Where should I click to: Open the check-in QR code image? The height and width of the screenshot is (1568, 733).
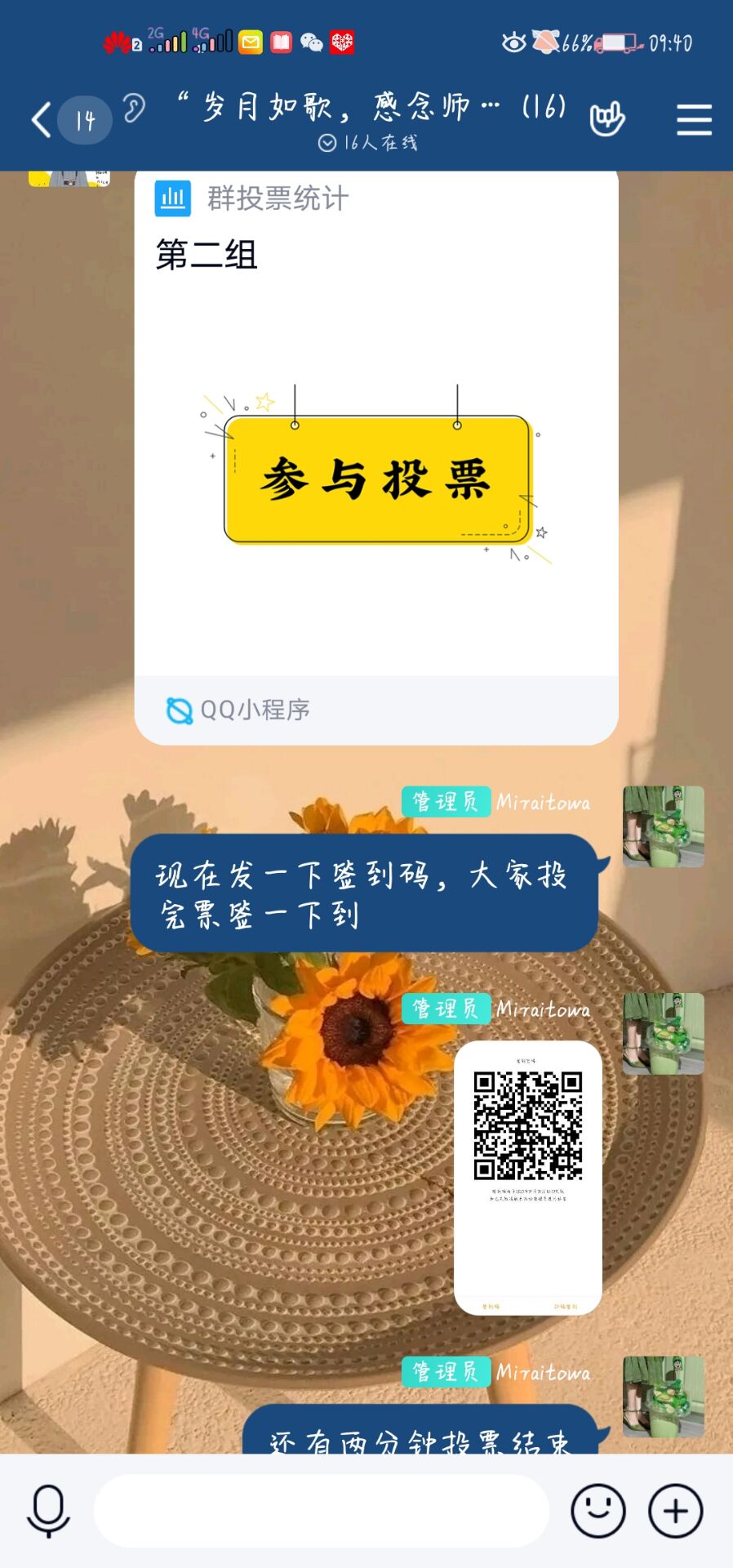pyautogui.click(x=528, y=1178)
